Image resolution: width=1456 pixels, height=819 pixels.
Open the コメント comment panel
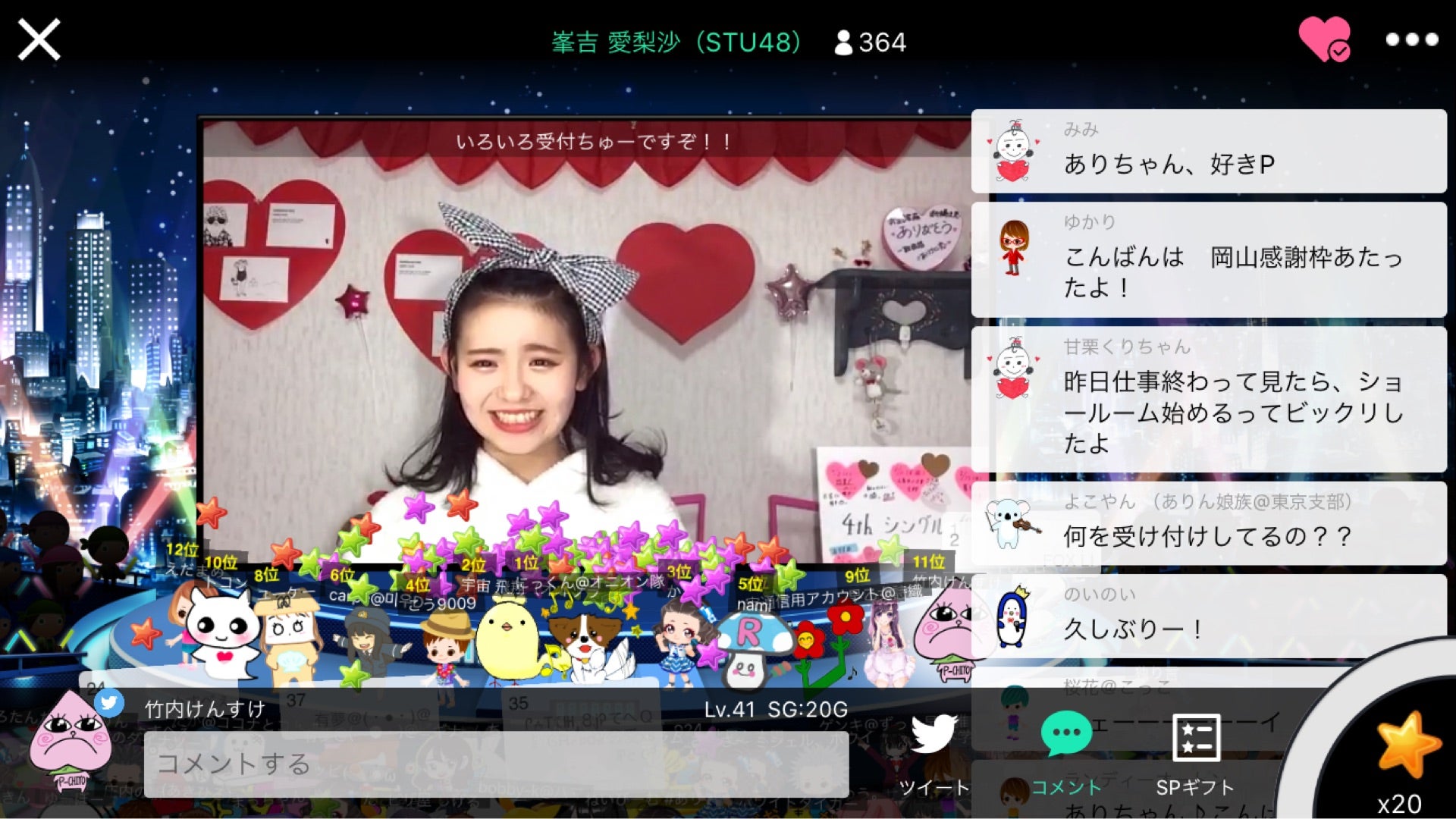click(x=1065, y=751)
